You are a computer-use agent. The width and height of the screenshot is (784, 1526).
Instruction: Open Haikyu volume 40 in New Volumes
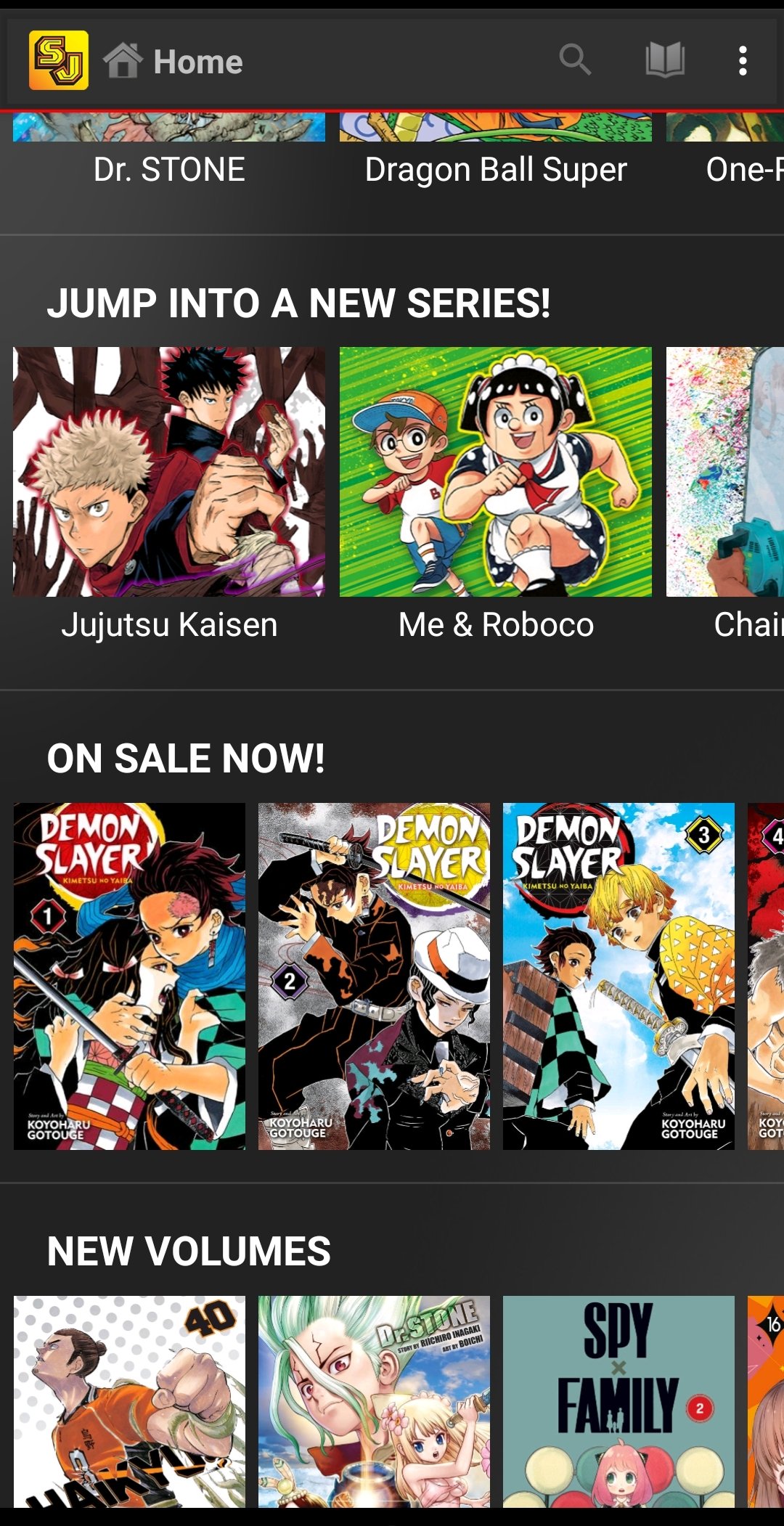tap(129, 1401)
